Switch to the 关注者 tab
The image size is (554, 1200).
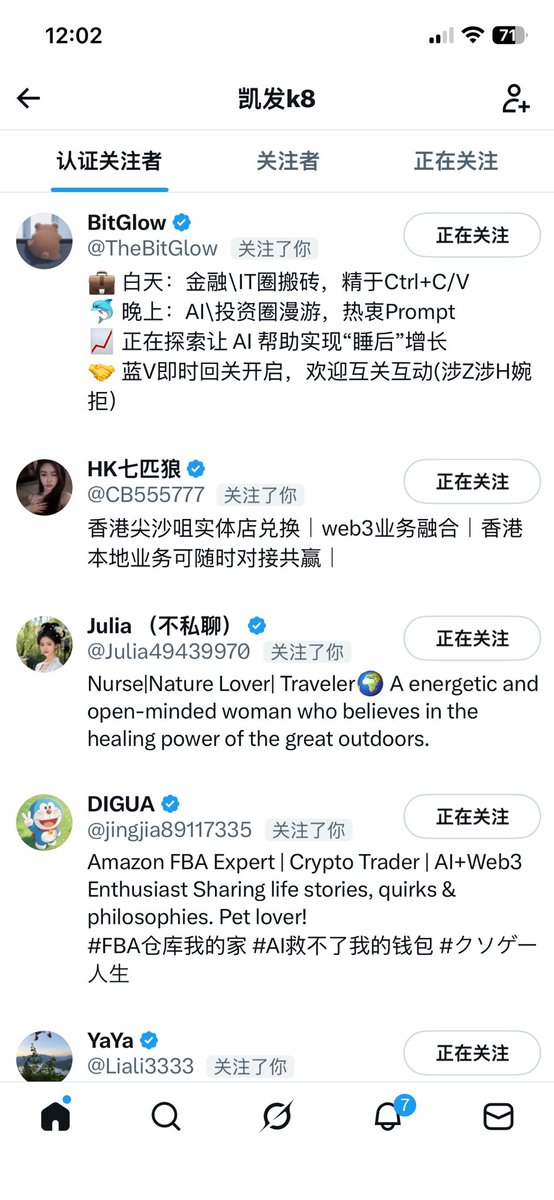point(288,161)
